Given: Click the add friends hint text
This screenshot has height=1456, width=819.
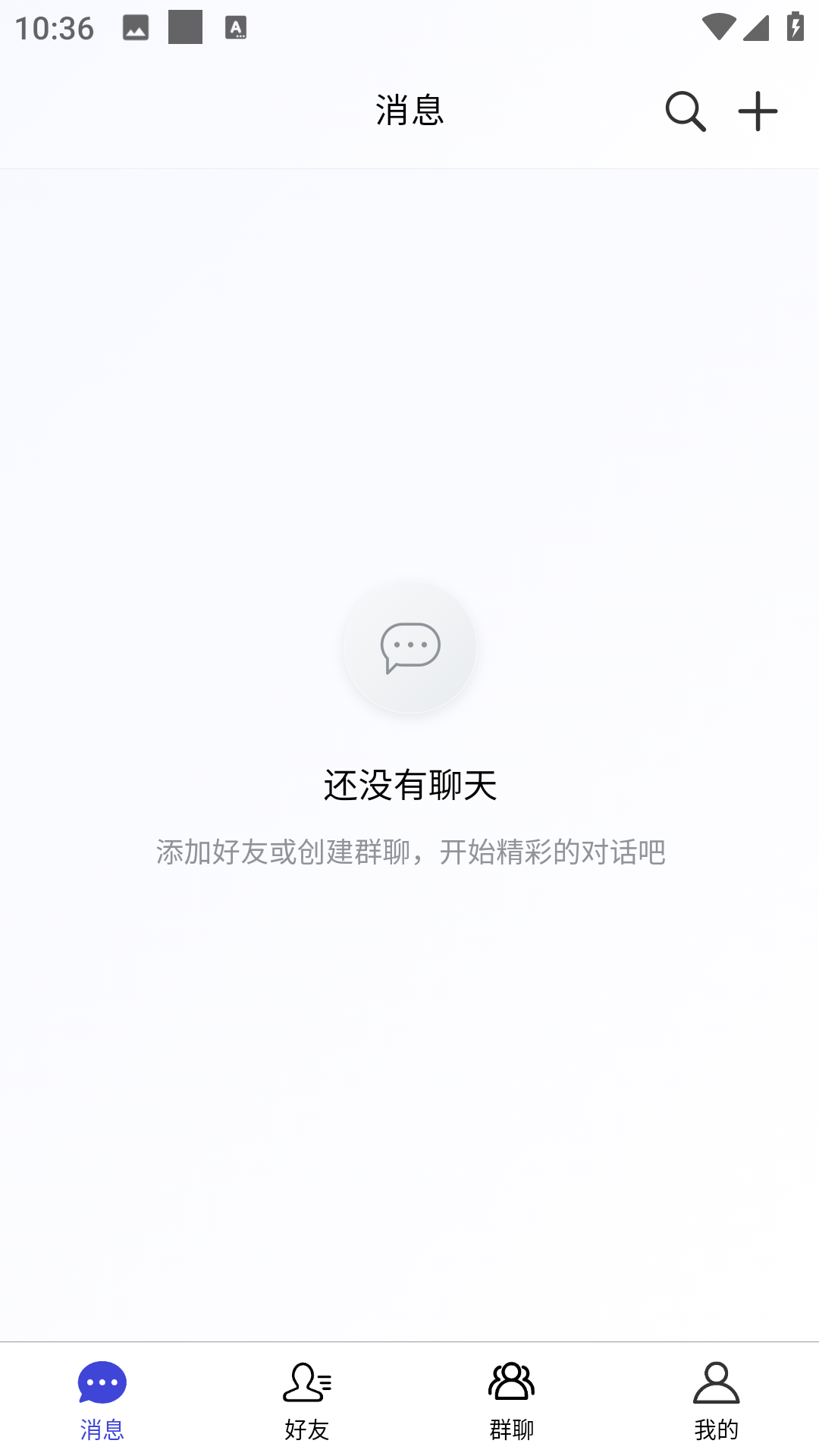Looking at the screenshot, I should [409, 852].
